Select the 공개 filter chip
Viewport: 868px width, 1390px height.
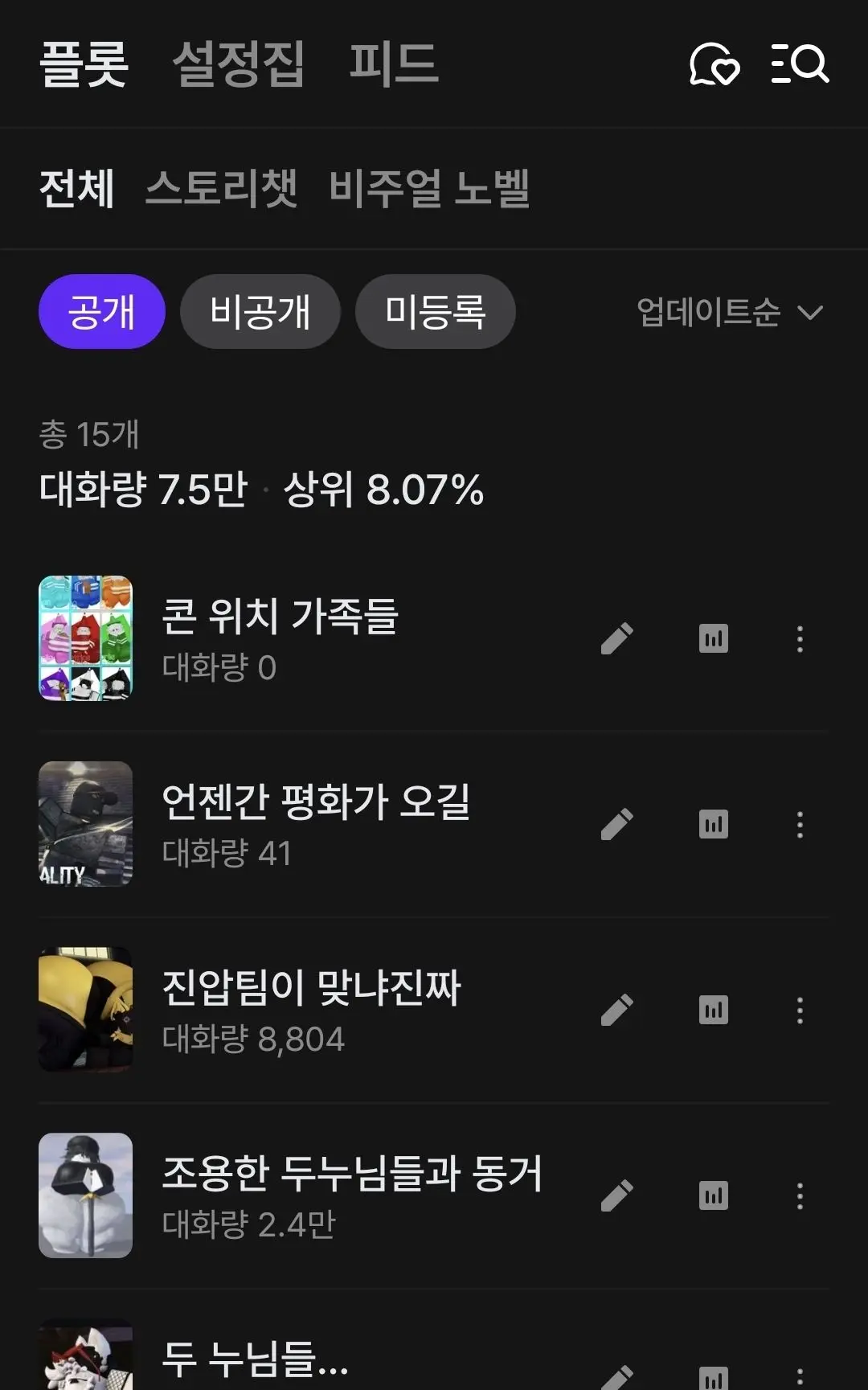point(102,311)
